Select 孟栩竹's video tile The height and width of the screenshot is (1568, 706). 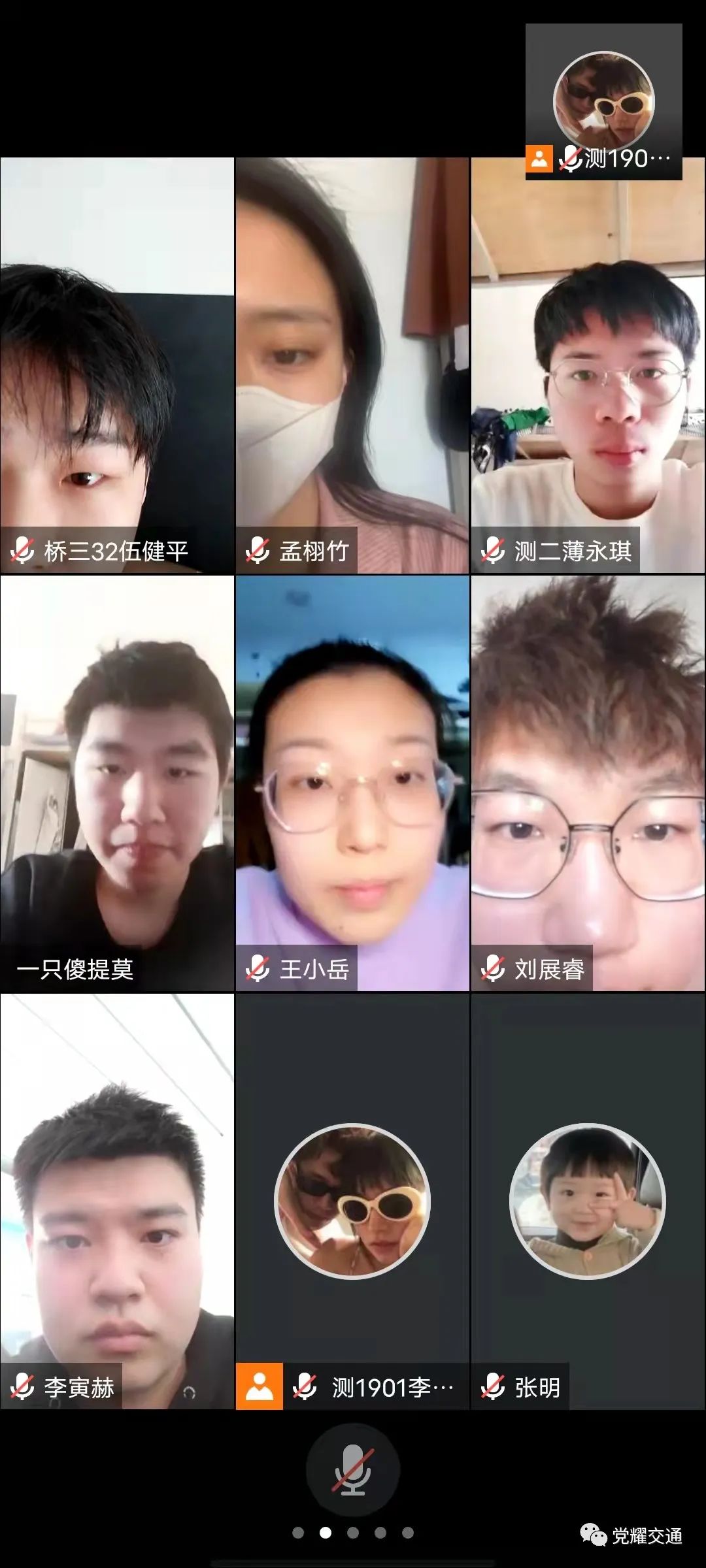352,366
